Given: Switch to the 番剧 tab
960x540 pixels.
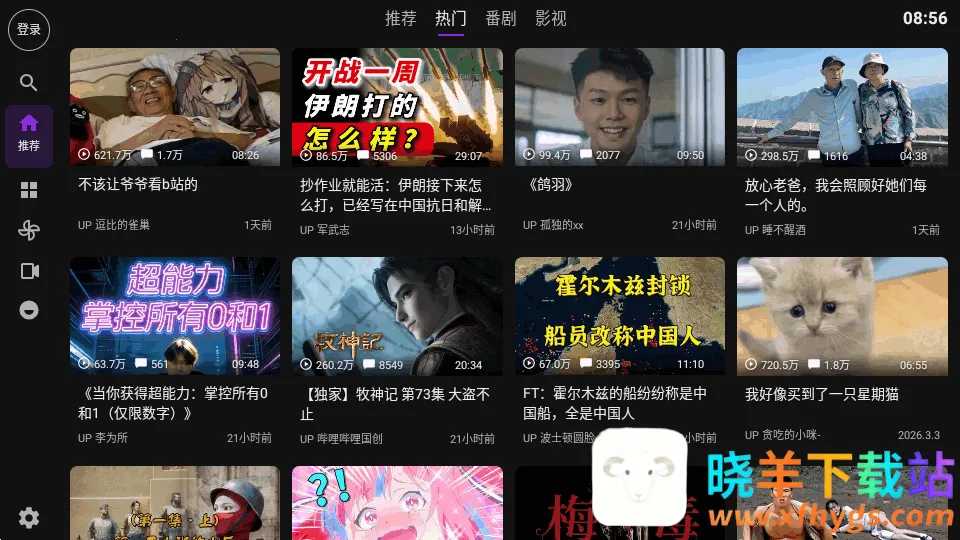Looking at the screenshot, I should tap(501, 18).
